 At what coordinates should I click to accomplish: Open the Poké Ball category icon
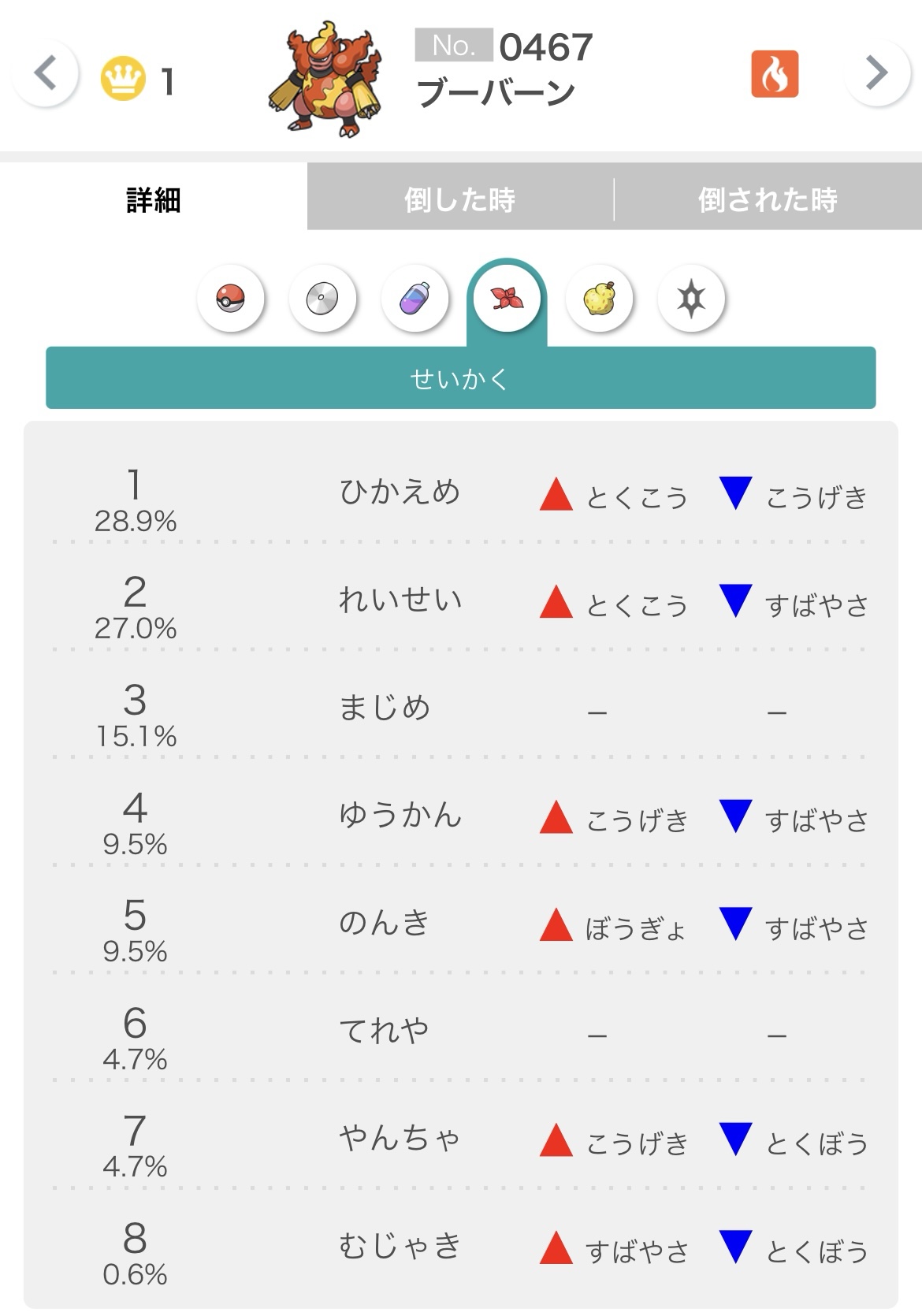[x=230, y=299]
